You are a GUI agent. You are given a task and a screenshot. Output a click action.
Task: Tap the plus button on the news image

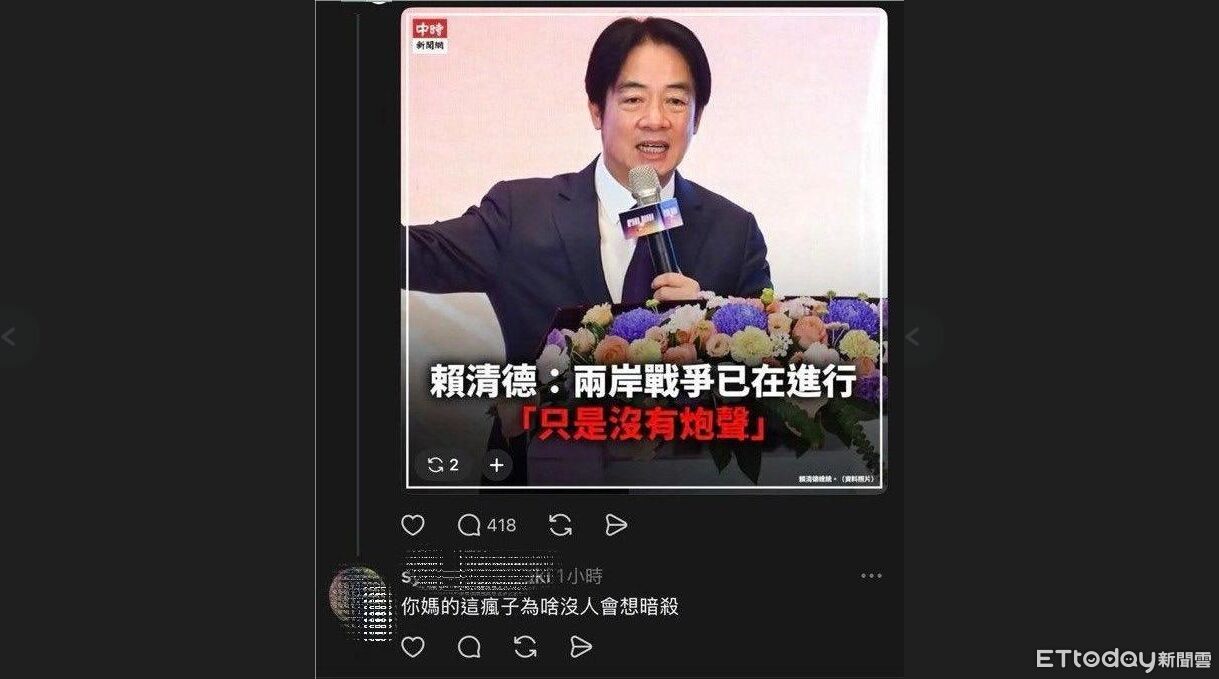497,465
